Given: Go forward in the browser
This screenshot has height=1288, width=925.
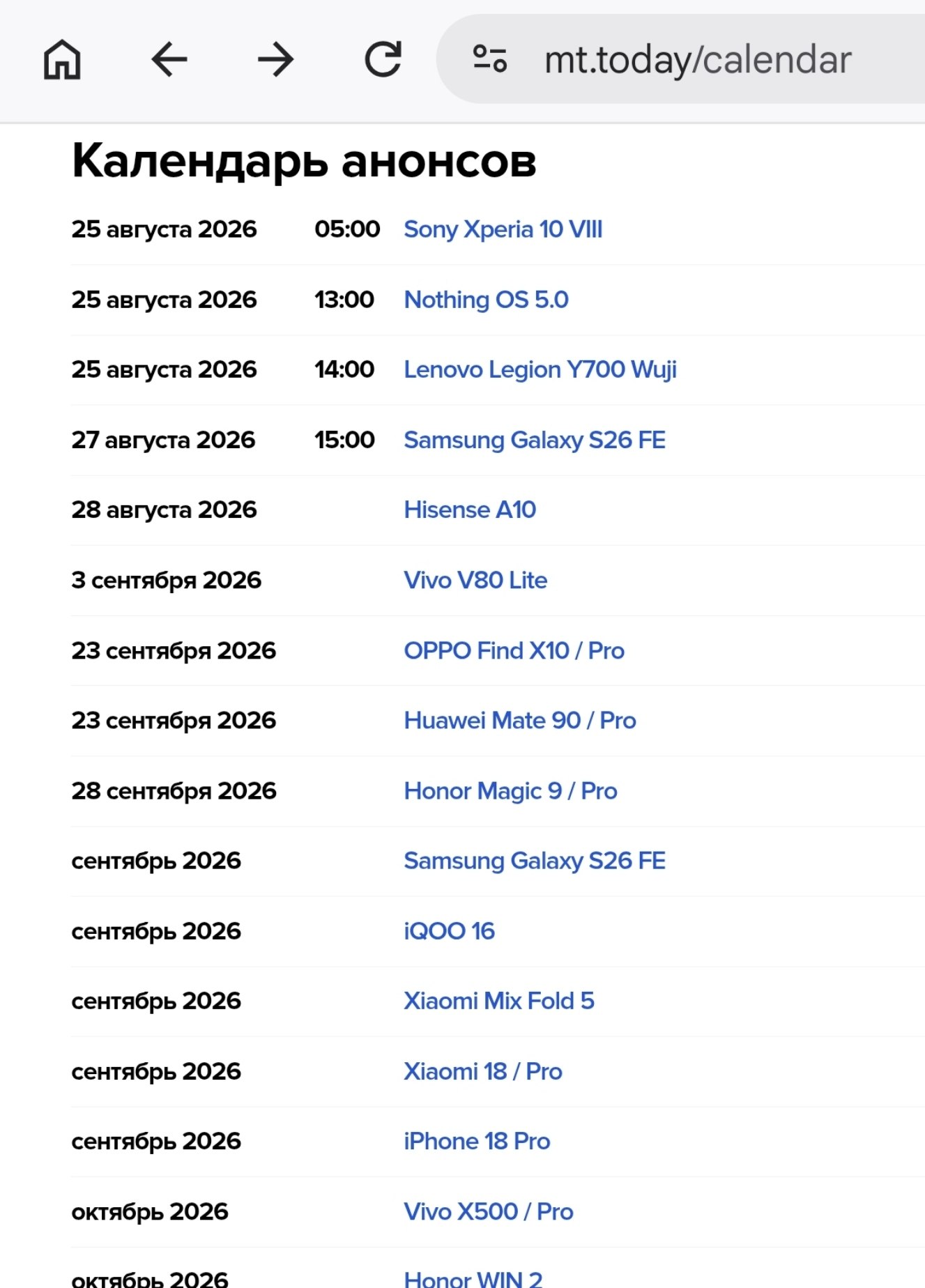Looking at the screenshot, I should [275, 59].
